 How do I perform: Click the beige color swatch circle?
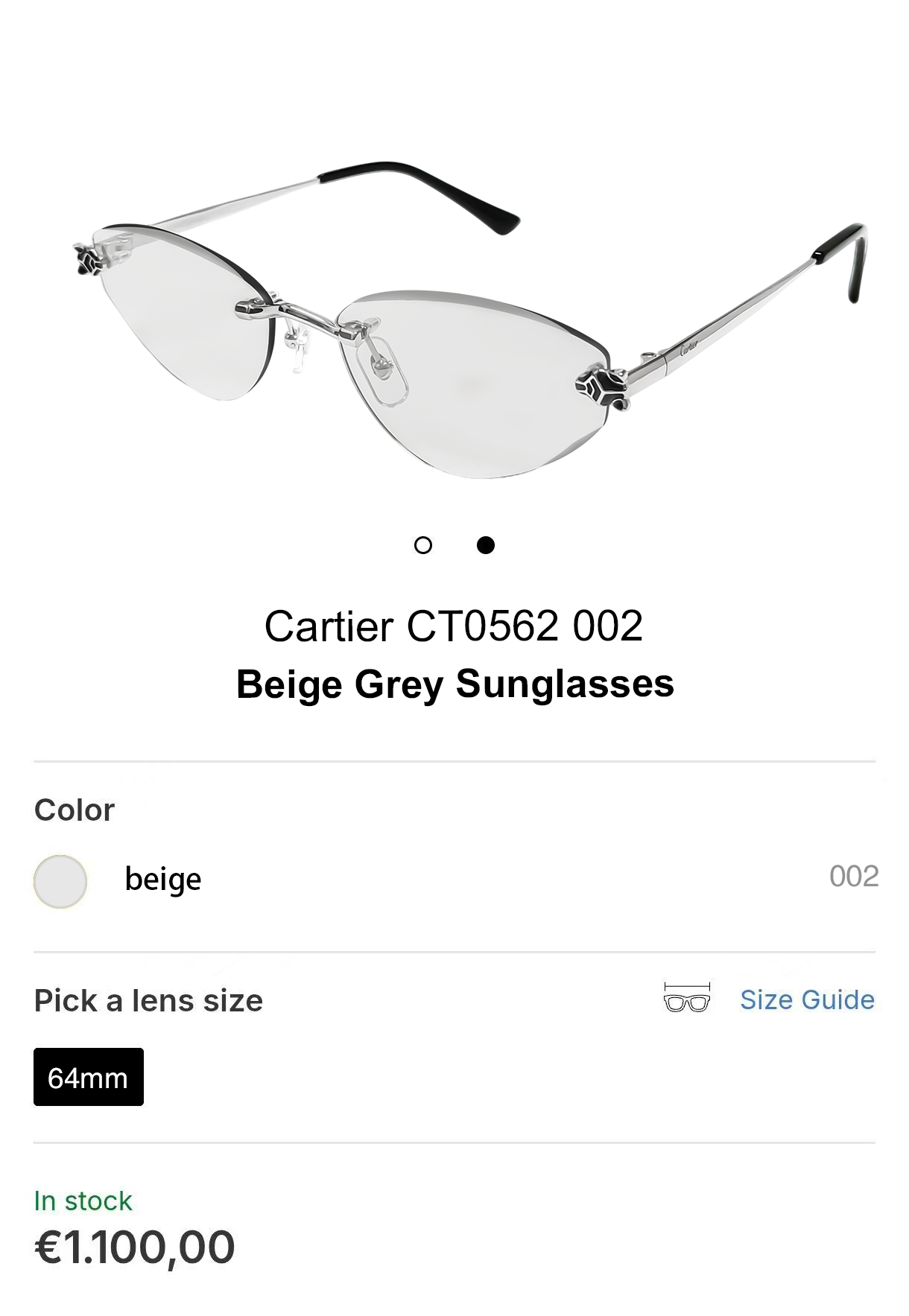click(x=60, y=880)
